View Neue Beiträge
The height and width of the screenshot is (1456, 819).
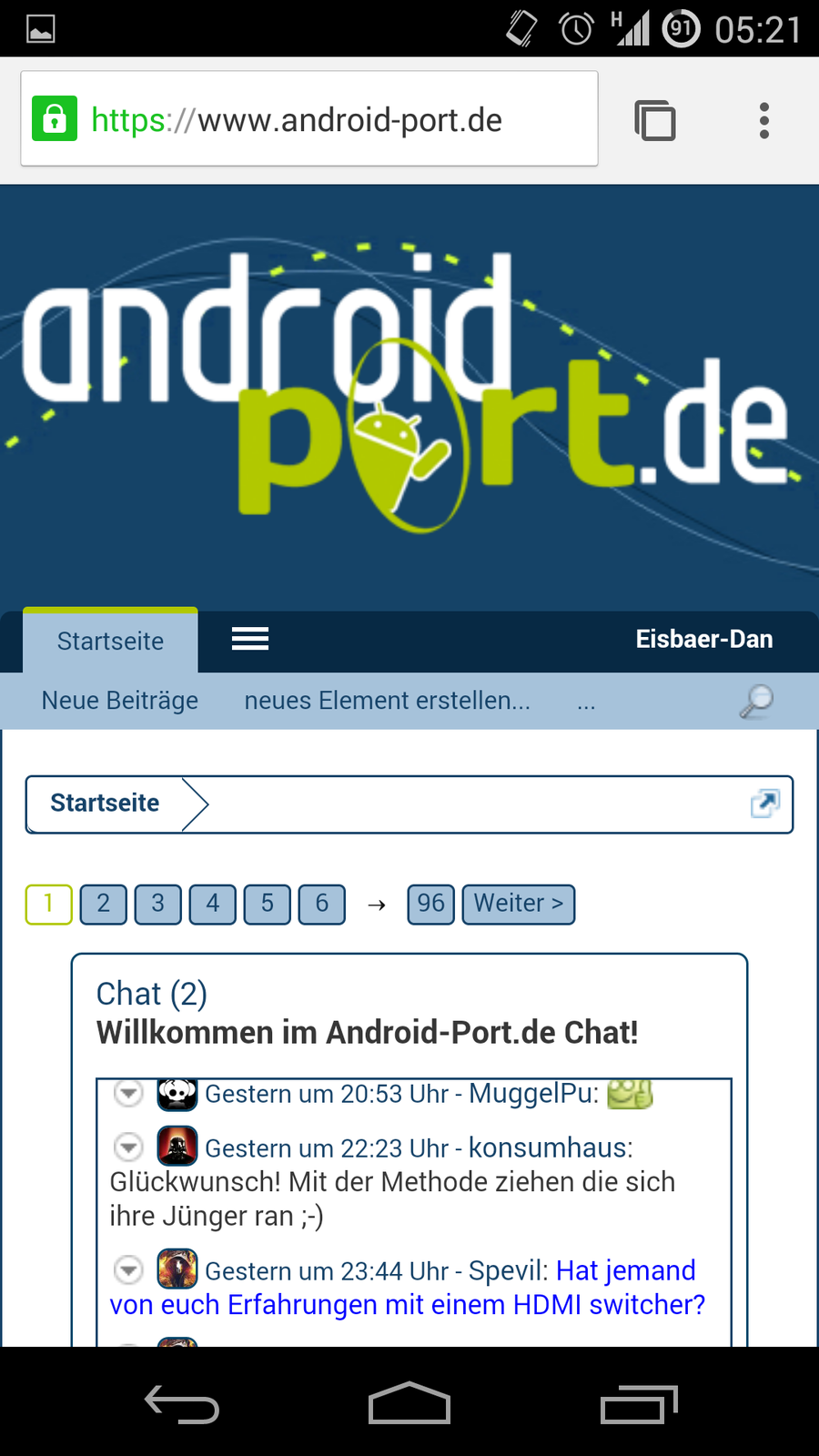(x=120, y=701)
